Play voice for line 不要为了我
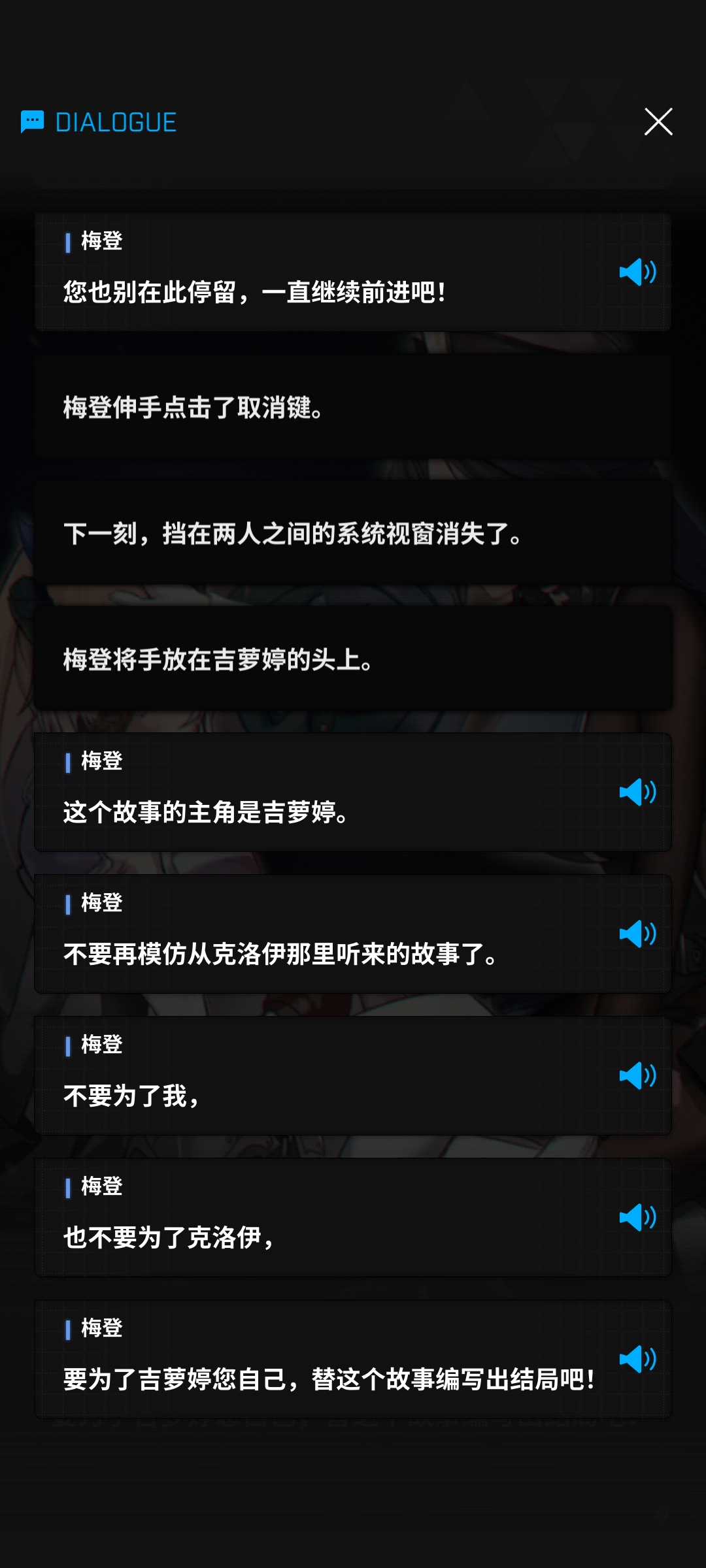Viewport: 706px width, 1568px height. [x=637, y=1075]
